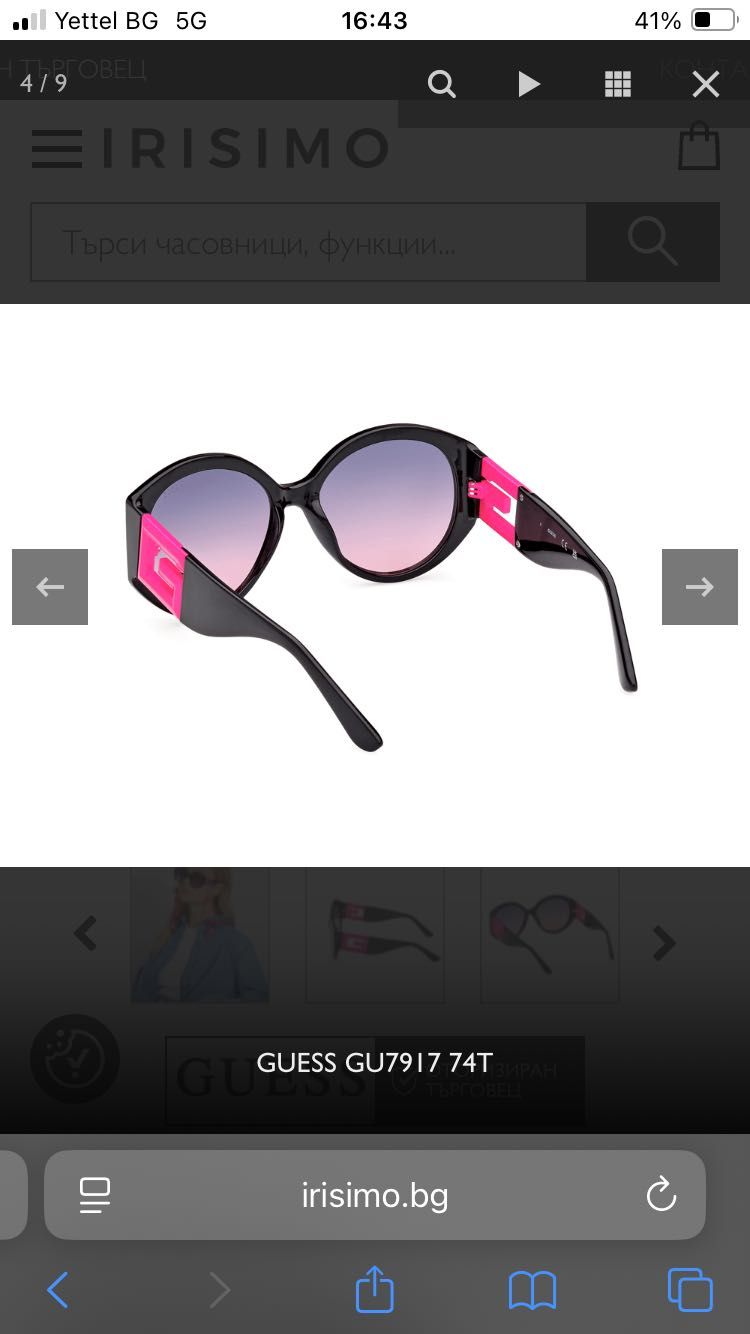Zoom the image with the magnifier icon
Screen dimensions: 750x1334
tap(441, 85)
